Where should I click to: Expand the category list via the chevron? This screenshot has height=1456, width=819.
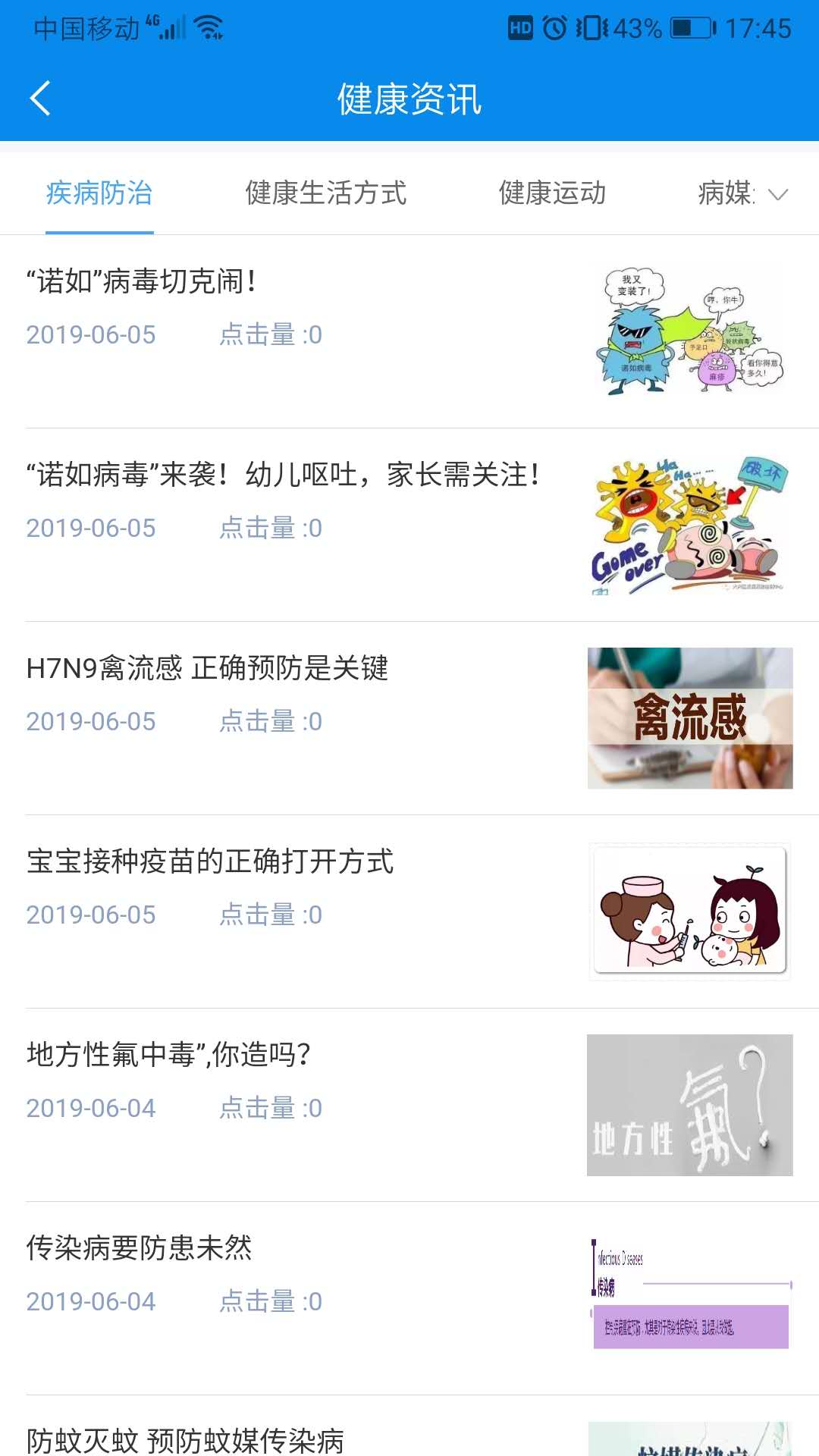point(778,196)
